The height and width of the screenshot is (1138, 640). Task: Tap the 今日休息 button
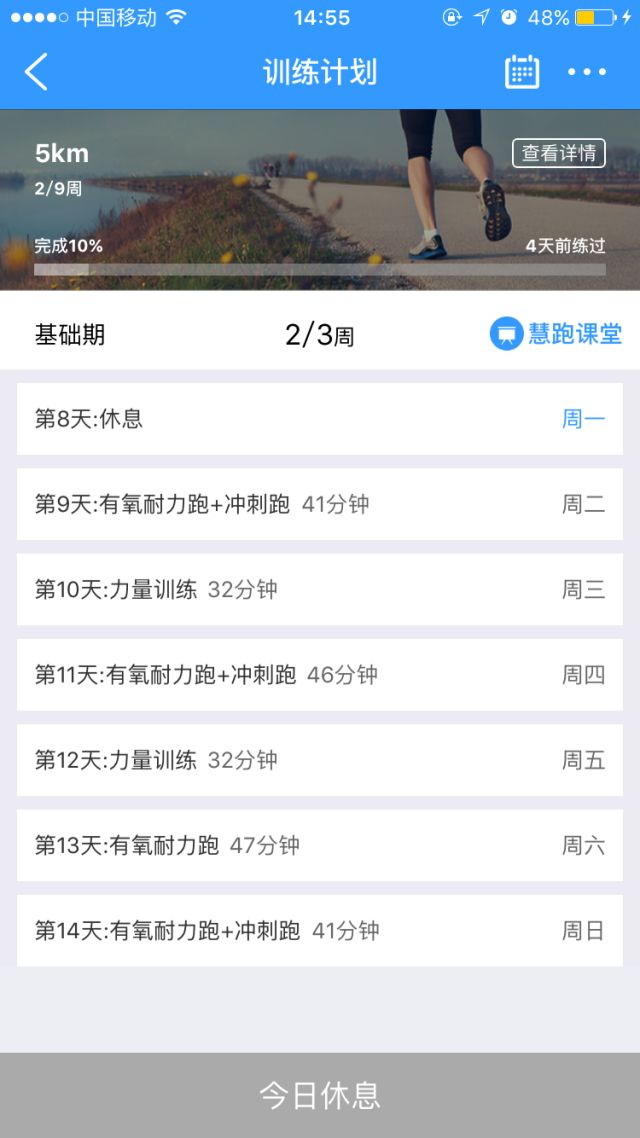click(x=320, y=1095)
